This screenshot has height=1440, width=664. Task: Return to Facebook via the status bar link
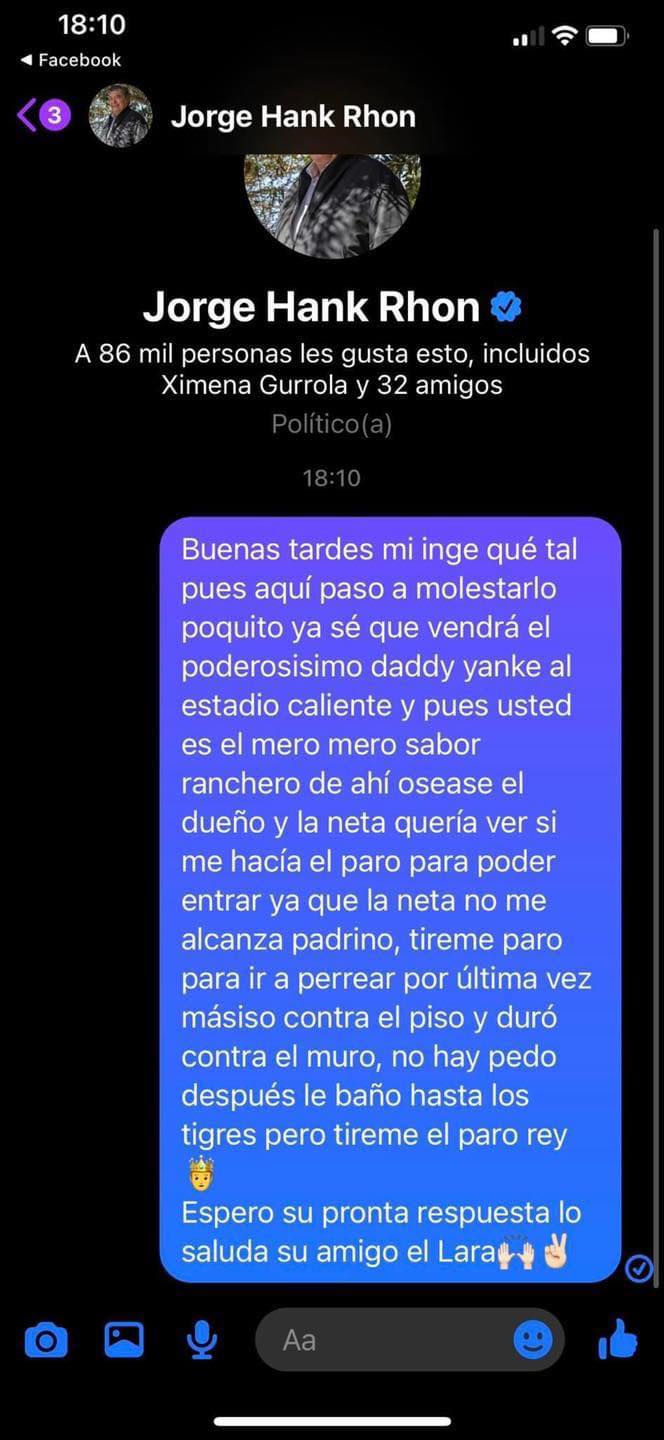pos(70,60)
